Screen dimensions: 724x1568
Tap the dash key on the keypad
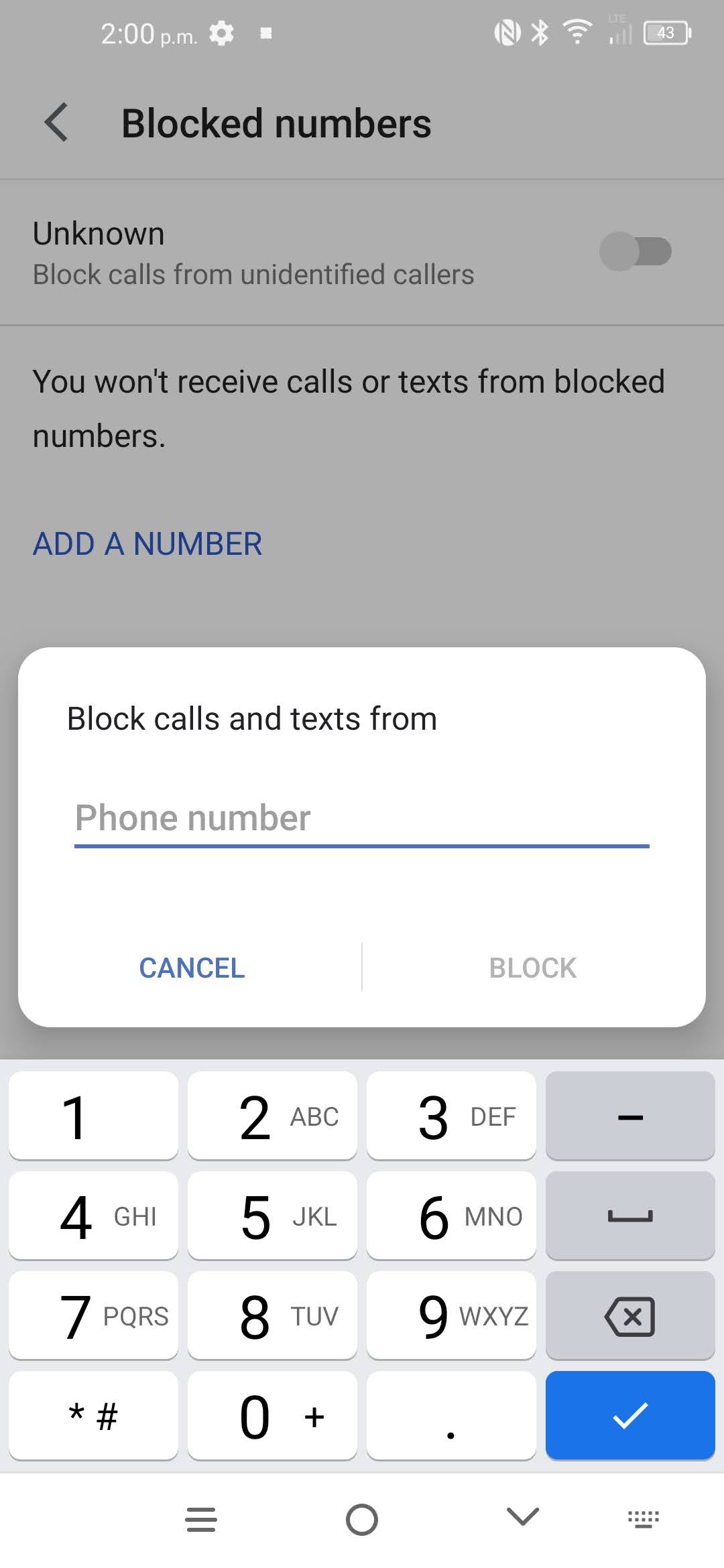coord(630,1115)
